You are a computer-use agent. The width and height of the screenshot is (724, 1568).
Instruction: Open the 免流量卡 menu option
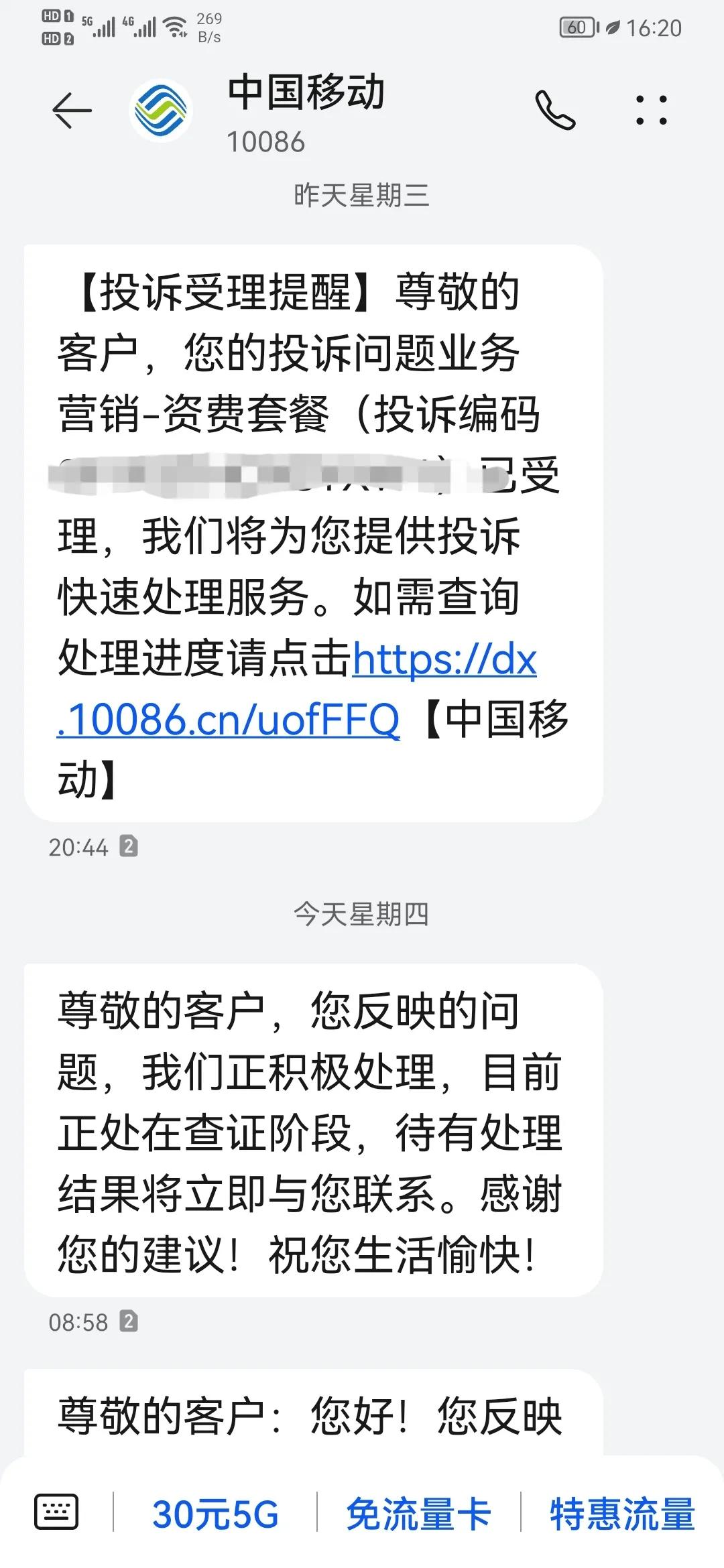(x=418, y=1513)
